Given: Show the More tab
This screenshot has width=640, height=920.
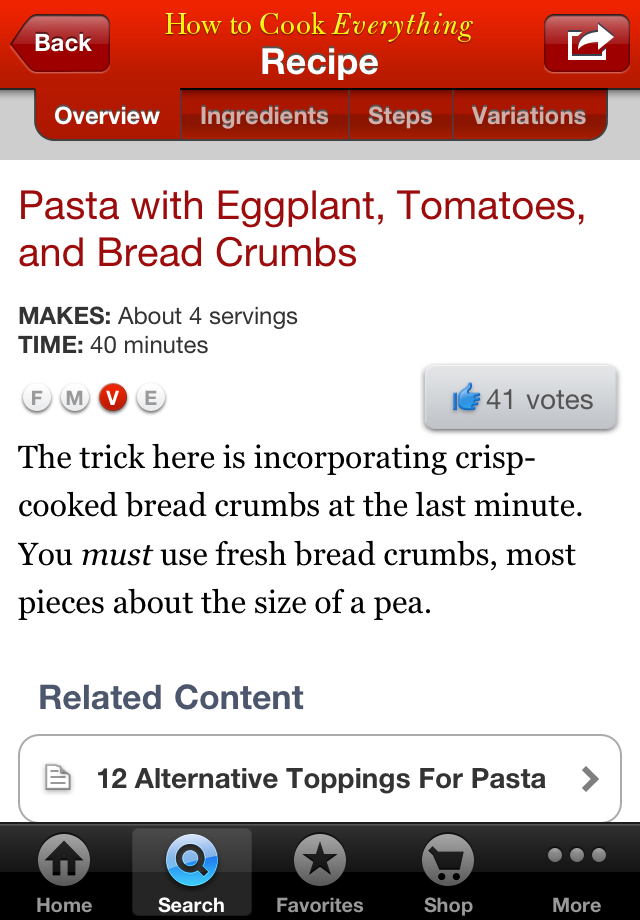Looking at the screenshot, I should tap(577, 873).
